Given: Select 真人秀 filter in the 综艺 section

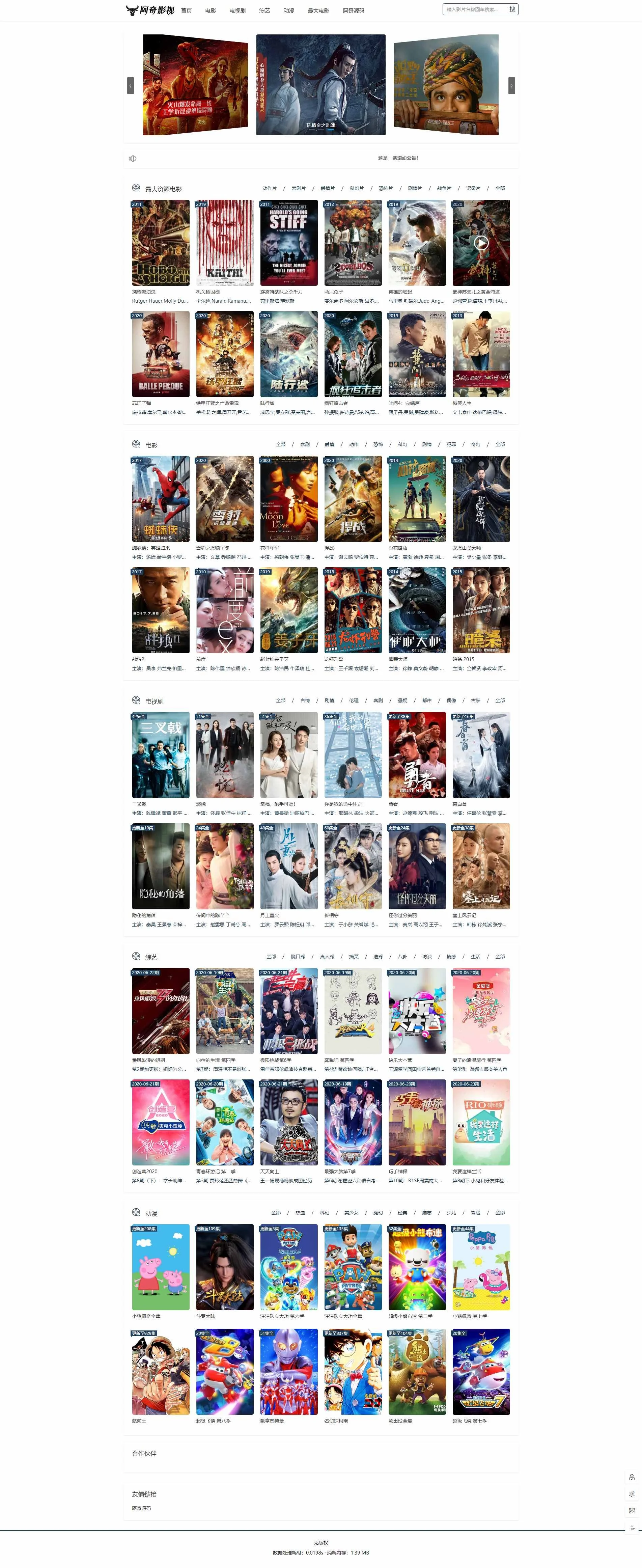Looking at the screenshot, I should [327, 956].
